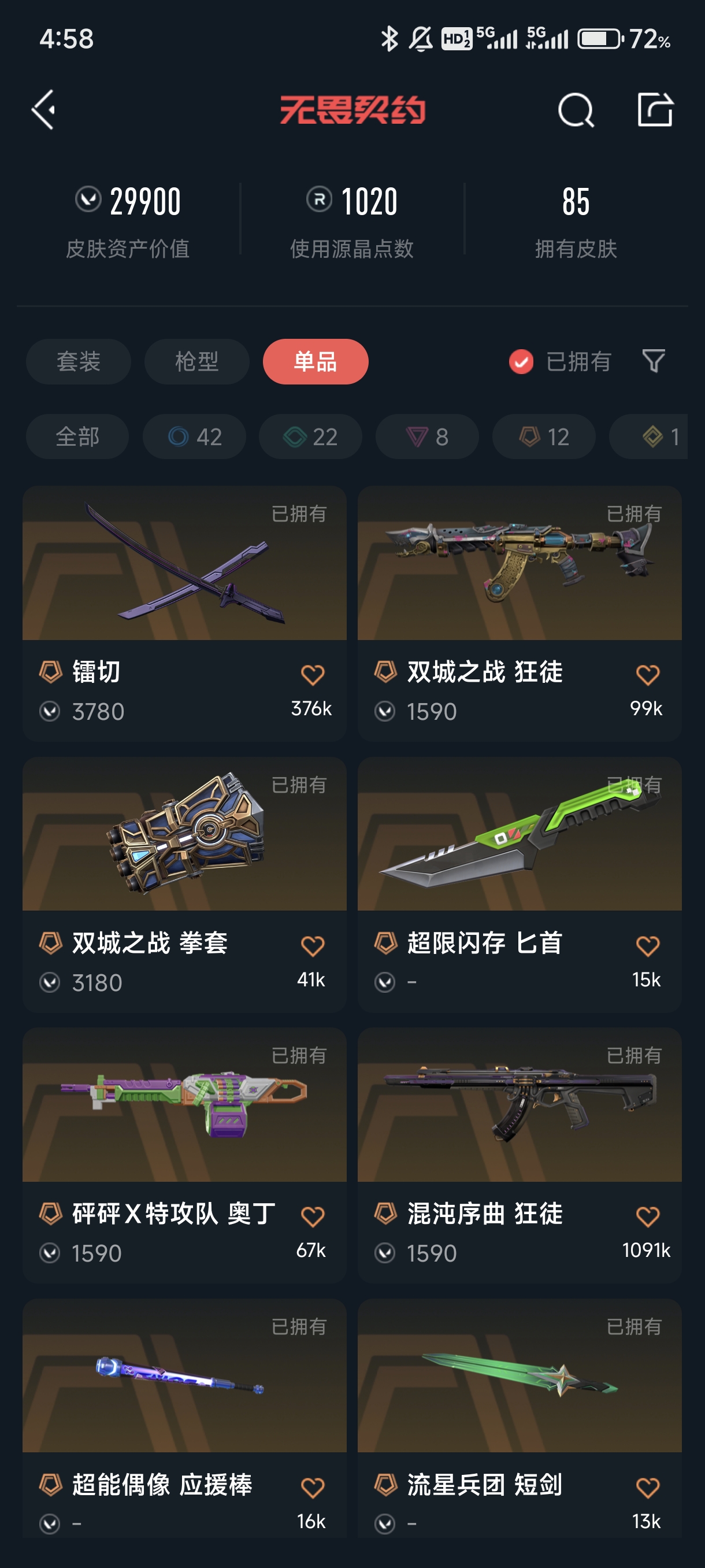Switch to the 套装 tab
Screen dimensions: 705x1568
click(79, 361)
